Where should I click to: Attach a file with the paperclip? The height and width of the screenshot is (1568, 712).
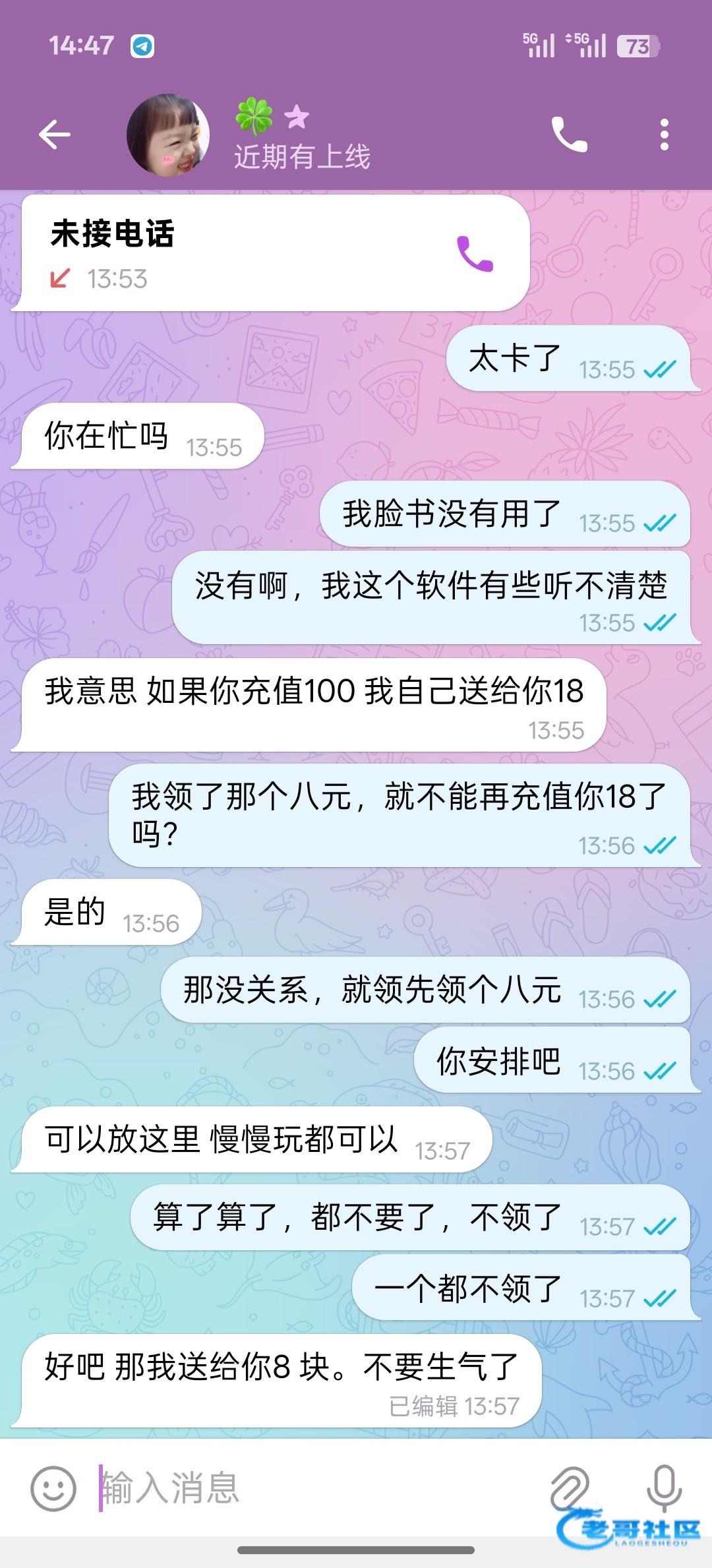point(569,1488)
